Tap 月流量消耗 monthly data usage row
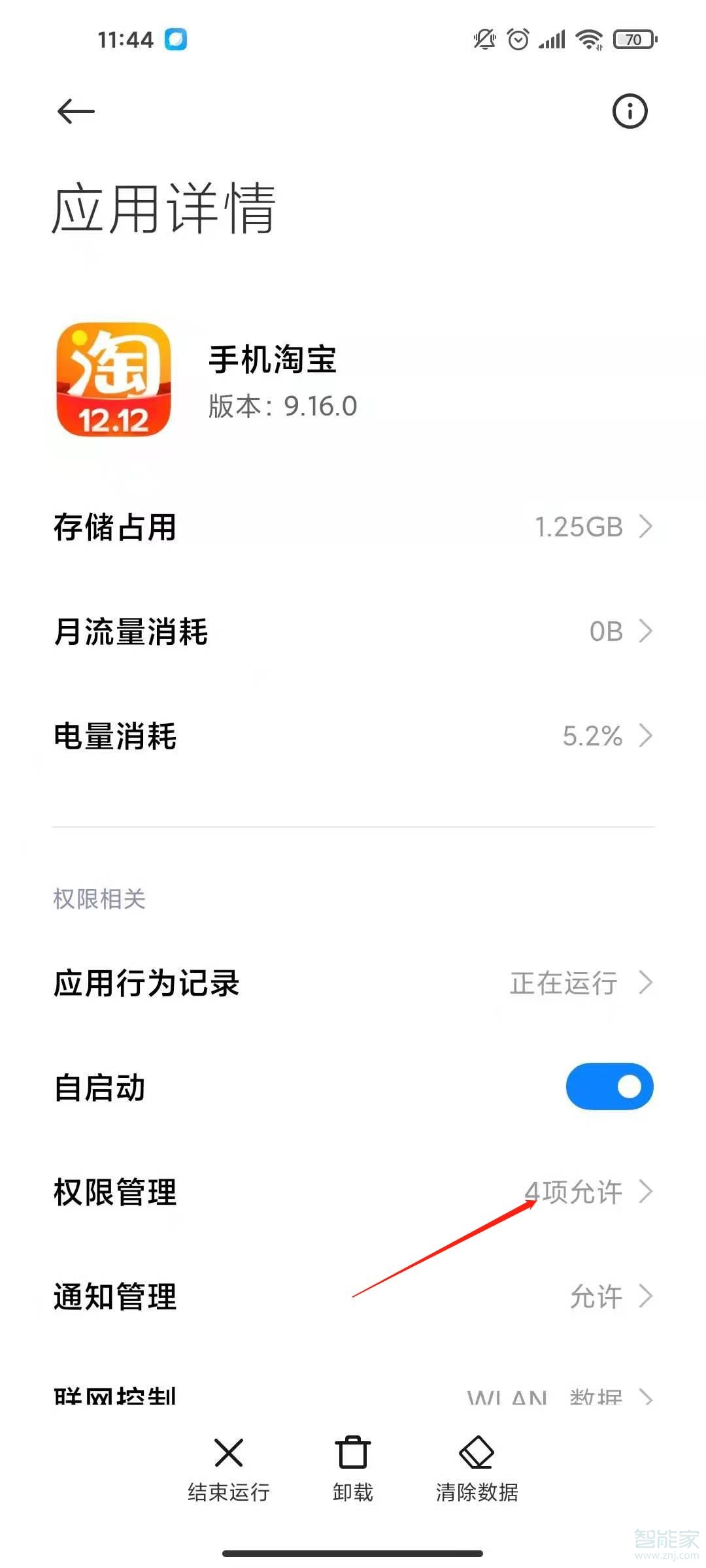 [353, 632]
